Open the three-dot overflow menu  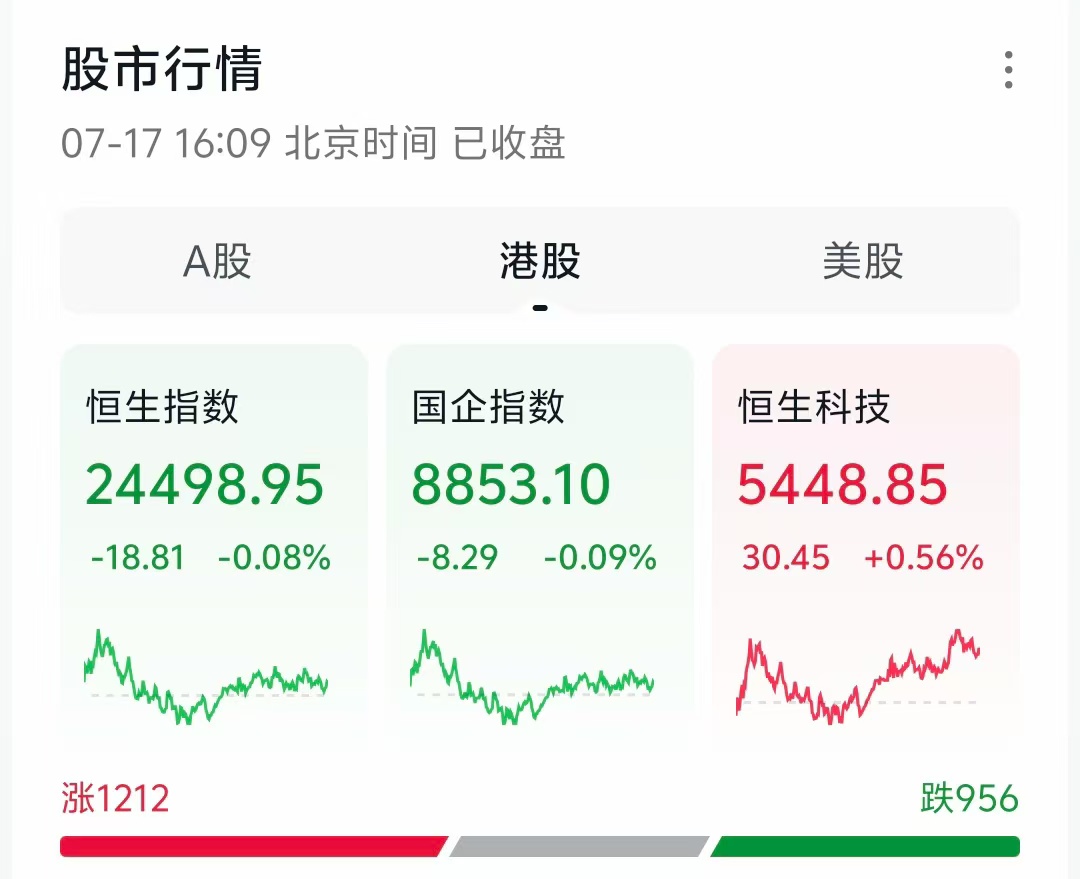(x=1008, y=70)
